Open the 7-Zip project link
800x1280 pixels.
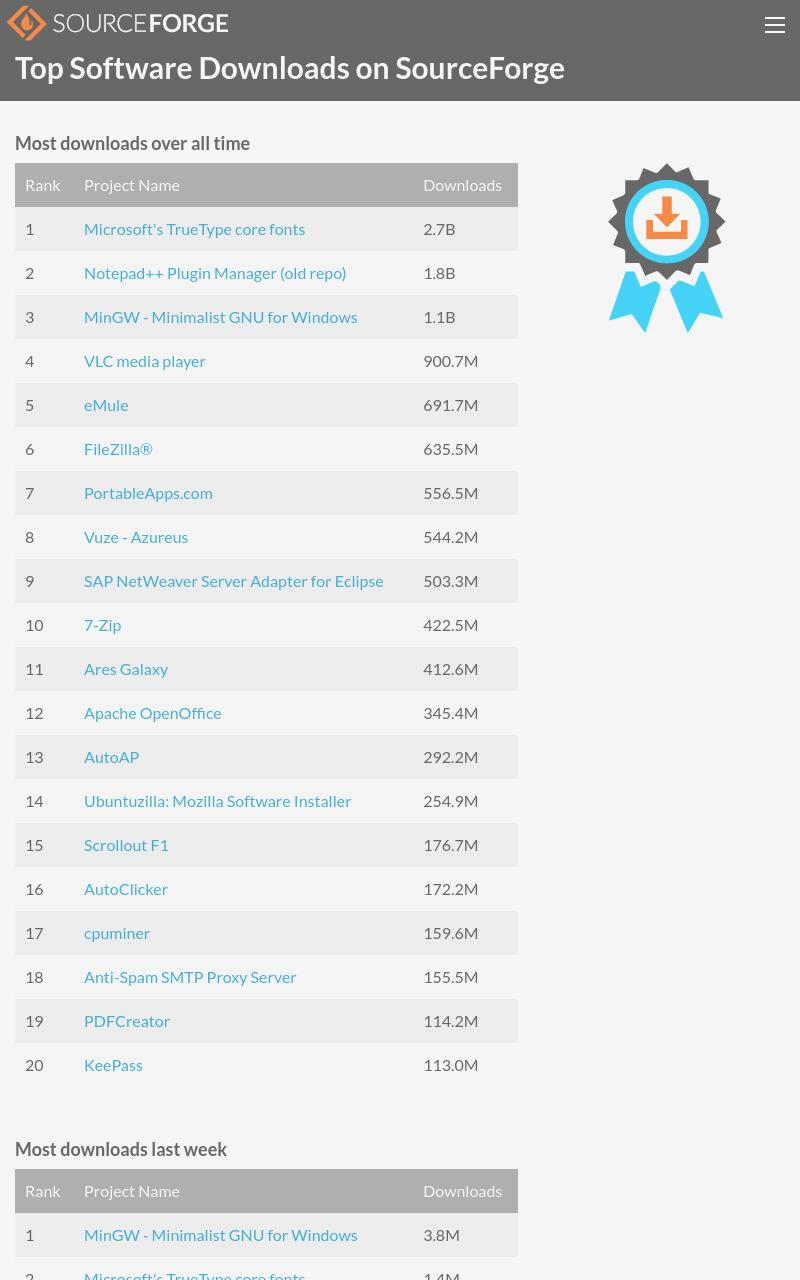pyautogui.click(x=102, y=625)
